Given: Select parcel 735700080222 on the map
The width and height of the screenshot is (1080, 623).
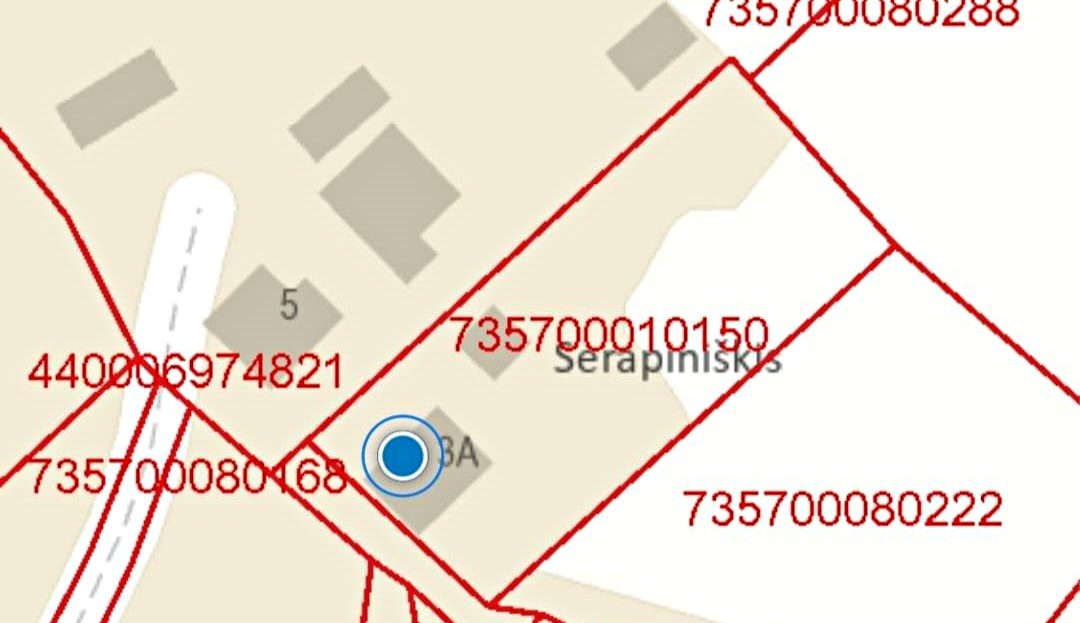Looking at the screenshot, I should click(842, 509).
